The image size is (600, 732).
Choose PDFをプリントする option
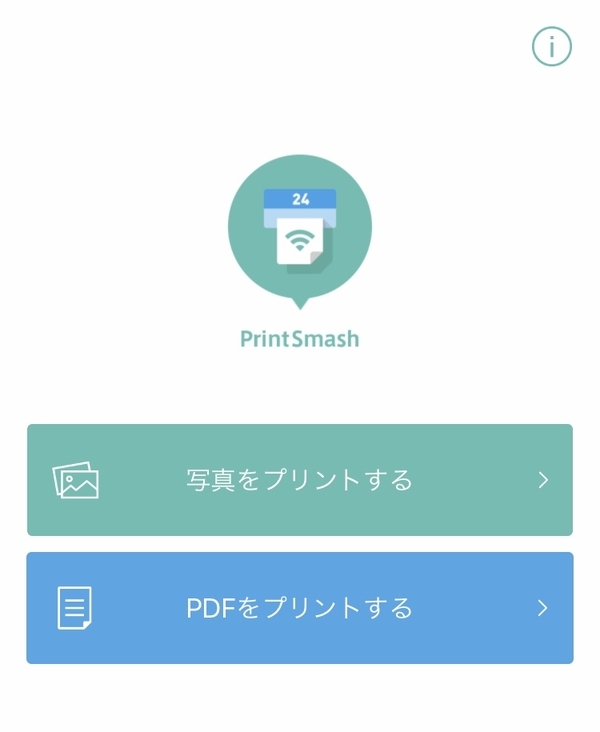[300, 608]
